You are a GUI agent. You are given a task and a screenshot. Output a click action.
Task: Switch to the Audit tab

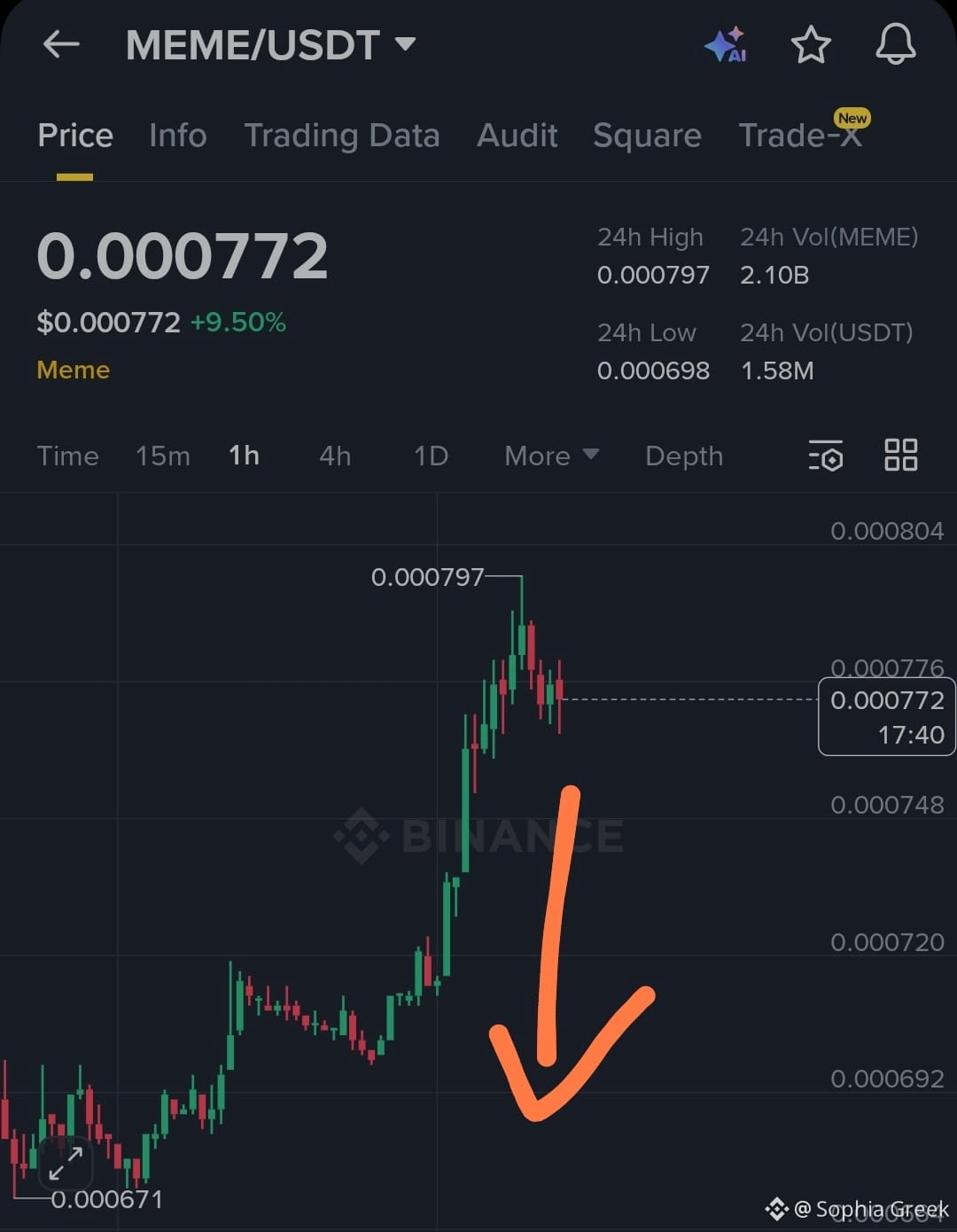(x=517, y=136)
